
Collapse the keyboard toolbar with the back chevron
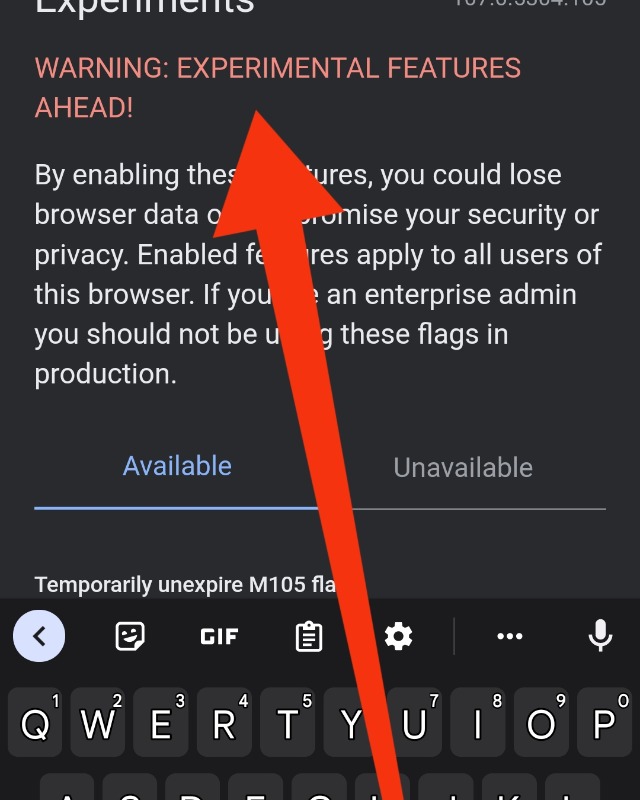point(39,636)
